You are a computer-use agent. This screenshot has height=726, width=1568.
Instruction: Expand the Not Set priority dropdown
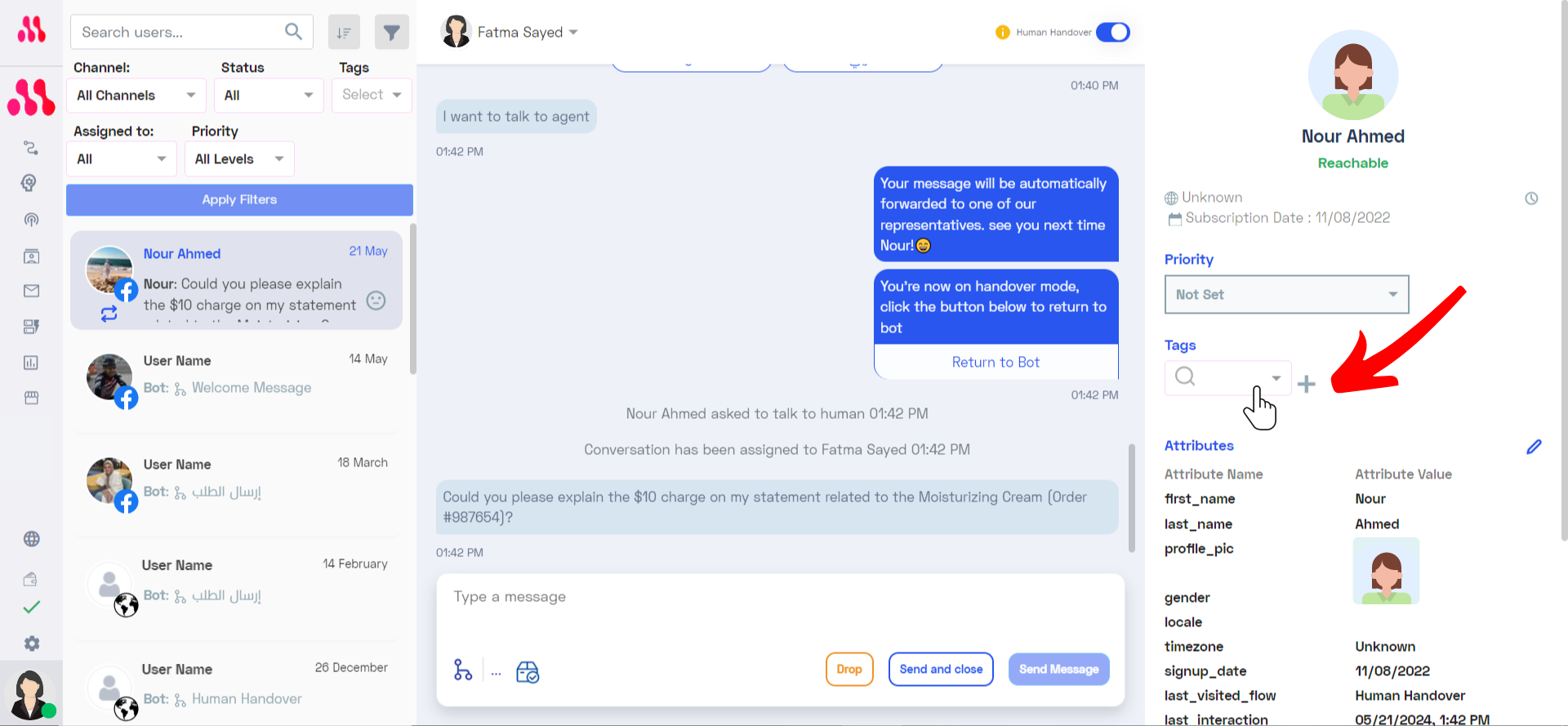(x=1286, y=295)
